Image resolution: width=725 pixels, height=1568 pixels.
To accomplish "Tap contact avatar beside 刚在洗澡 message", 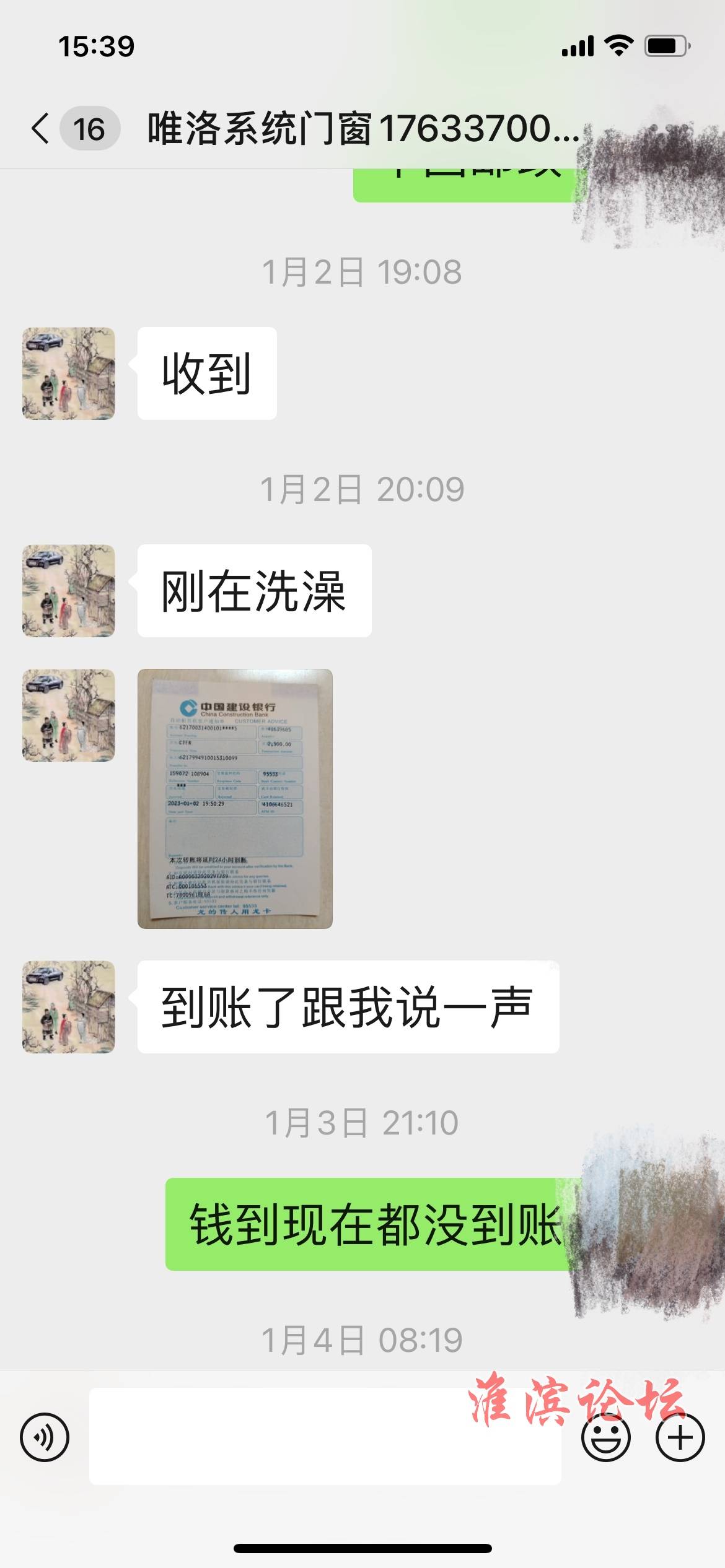I will (69, 591).
